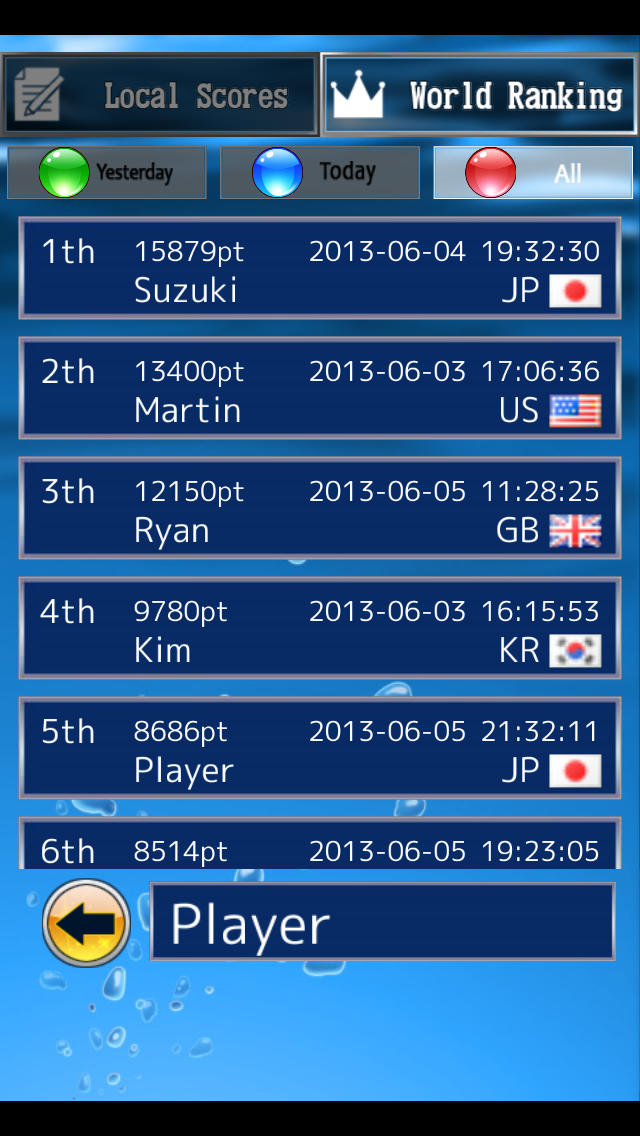The height and width of the screenshot is (1136, 640).
Task: Switch to the Local Scores tab
Action: pyautogui.click(x=160, y=95)
